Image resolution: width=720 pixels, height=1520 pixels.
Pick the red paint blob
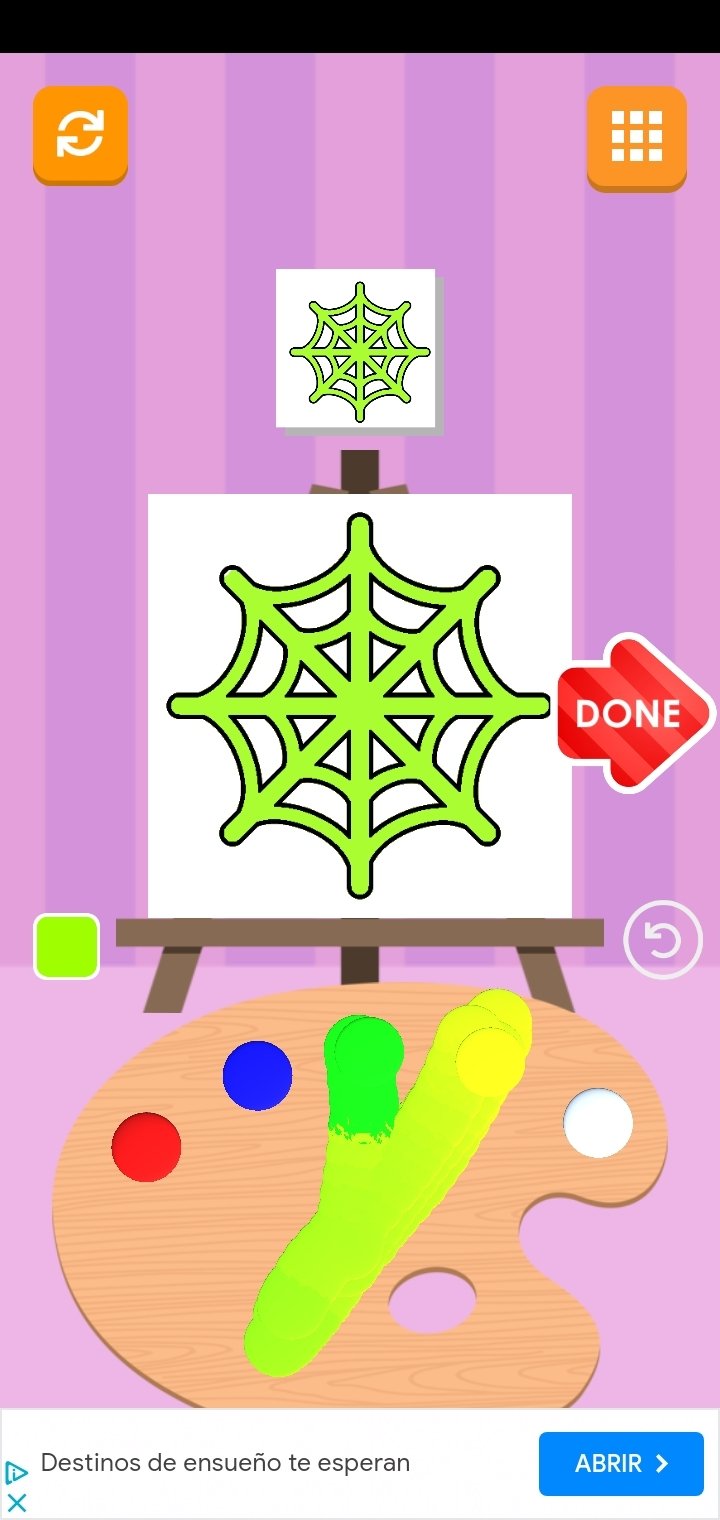pos(146,1147)
